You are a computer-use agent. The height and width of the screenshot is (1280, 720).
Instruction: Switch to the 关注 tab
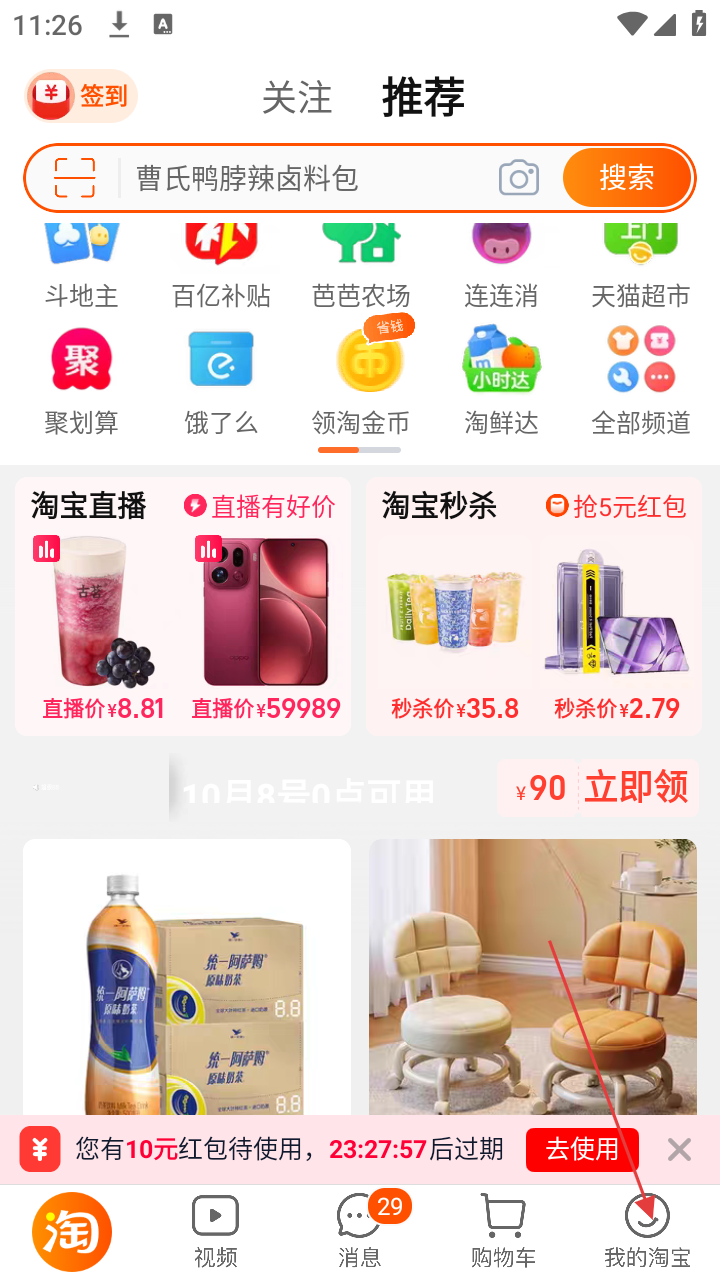pos(296,98)
